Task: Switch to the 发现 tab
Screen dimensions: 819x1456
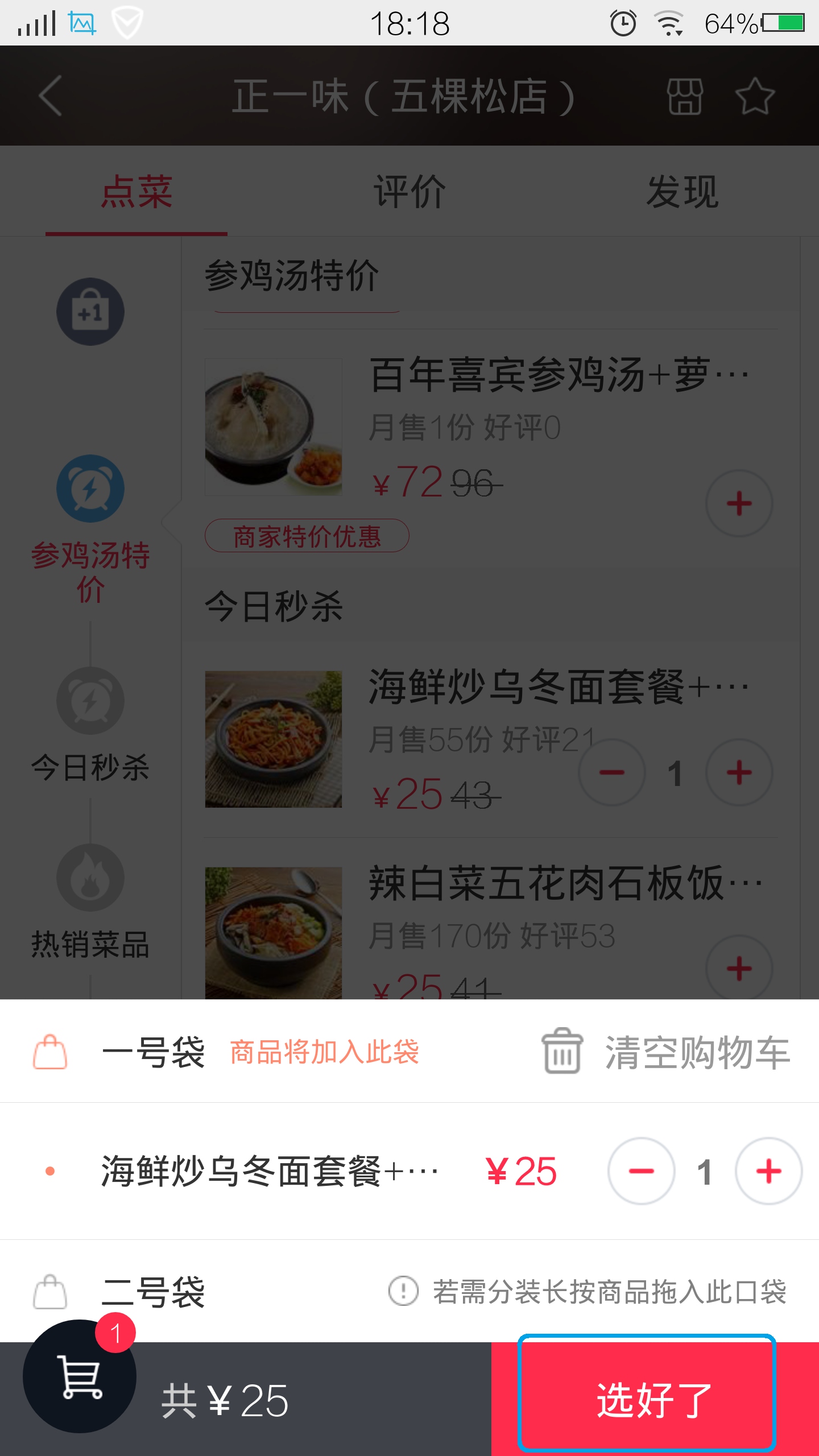Action: pyautogui.click(x=682, y=192)
